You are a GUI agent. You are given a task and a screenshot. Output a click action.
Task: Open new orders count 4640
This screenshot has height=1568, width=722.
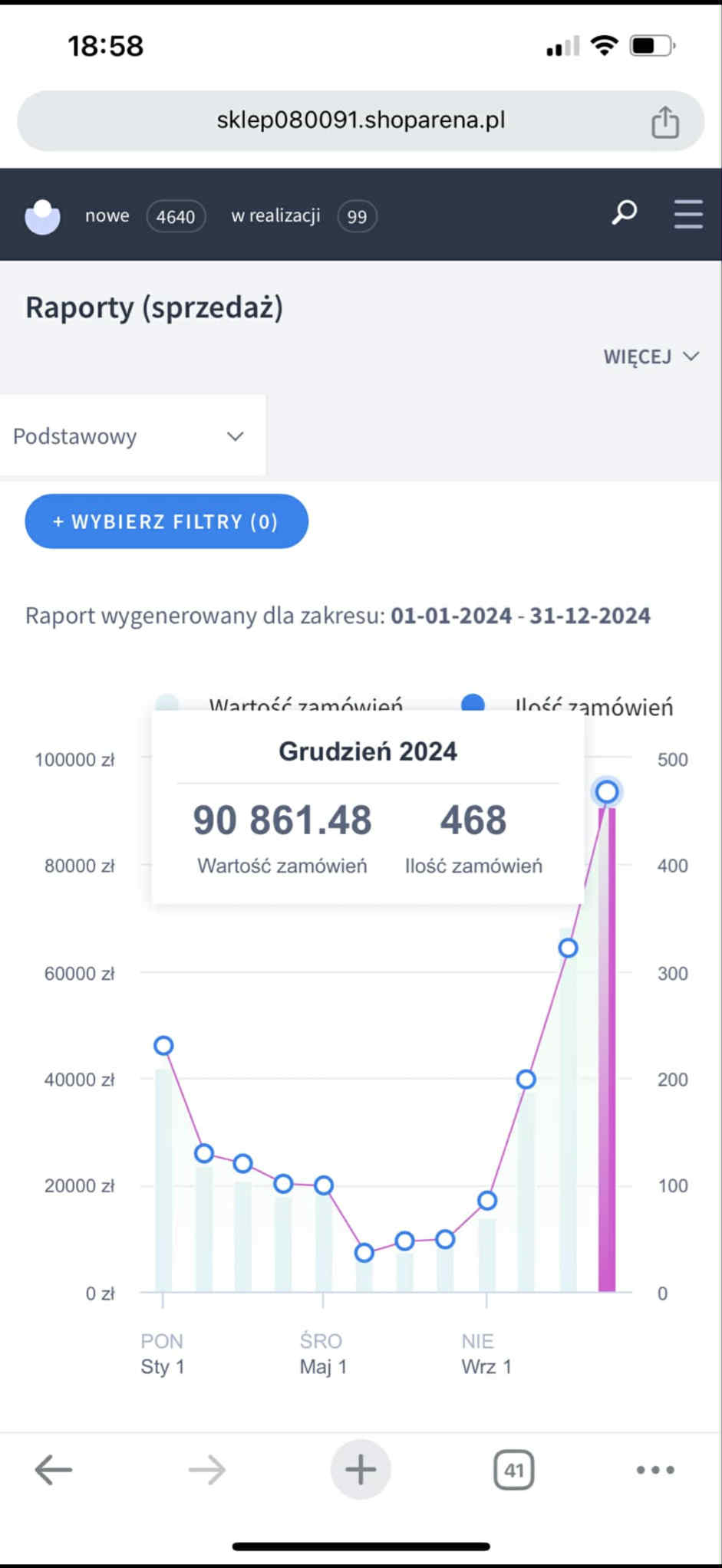pos(176,216)
